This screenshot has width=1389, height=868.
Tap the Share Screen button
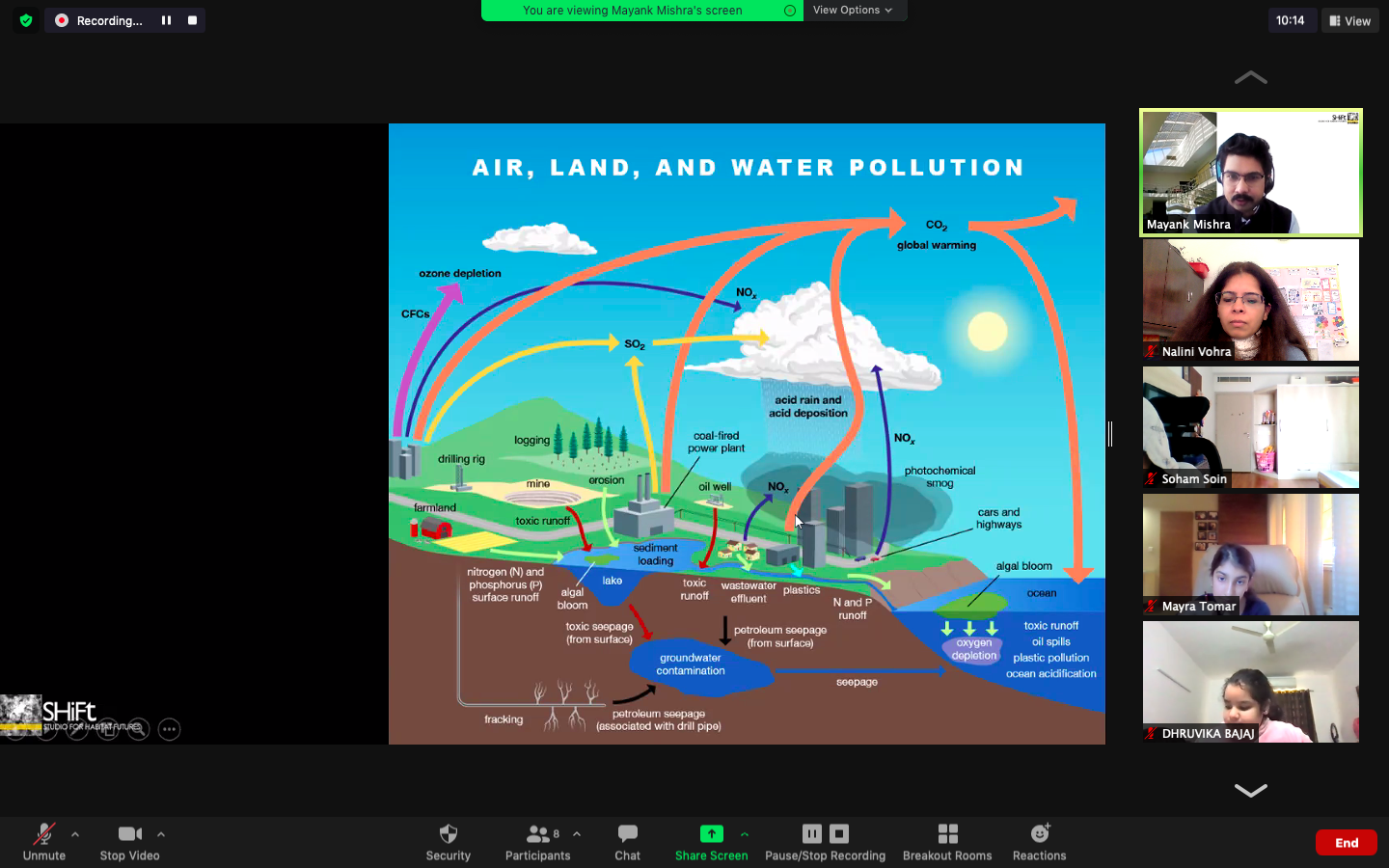[x=711, y=840]
